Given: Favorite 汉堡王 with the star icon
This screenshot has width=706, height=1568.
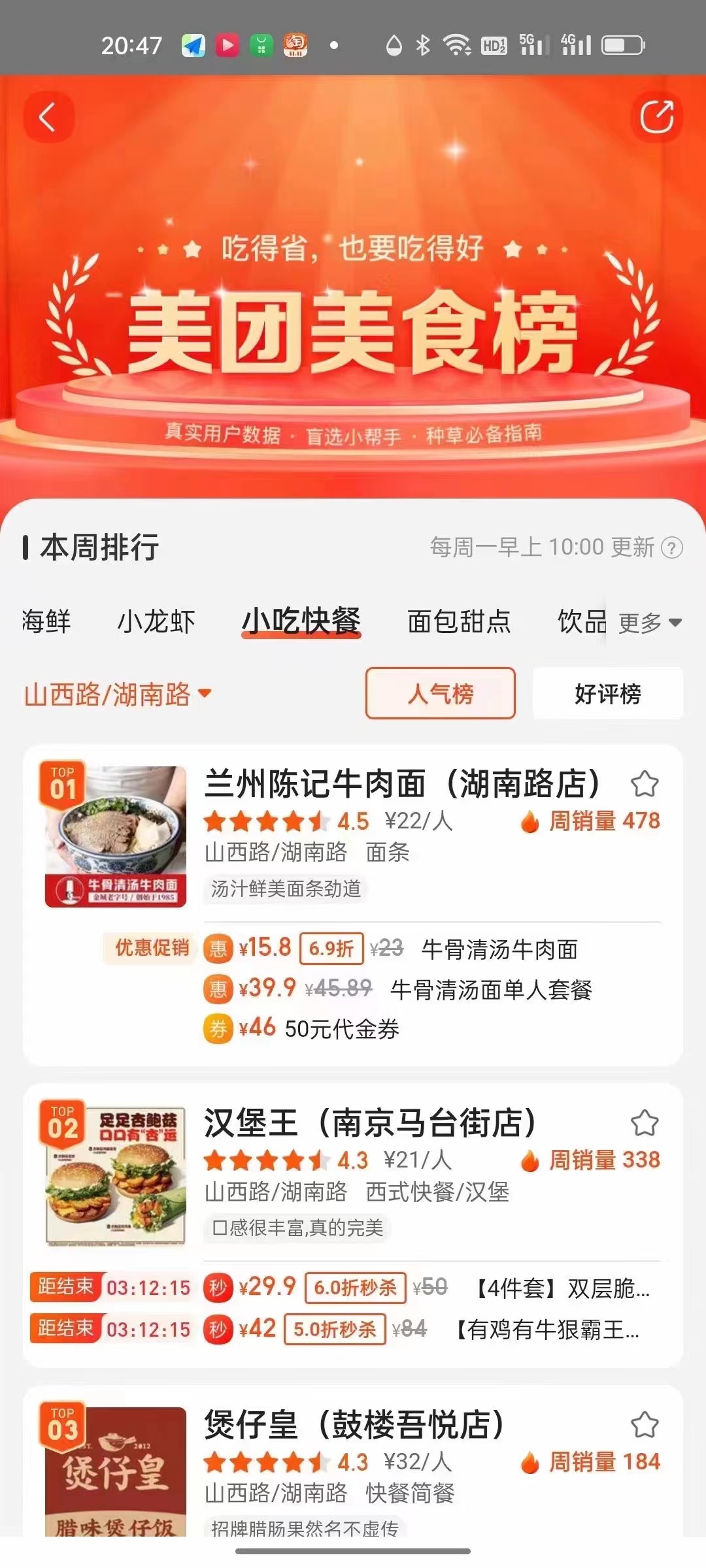Looking at the screenshot, I should tap(645, 1123).
